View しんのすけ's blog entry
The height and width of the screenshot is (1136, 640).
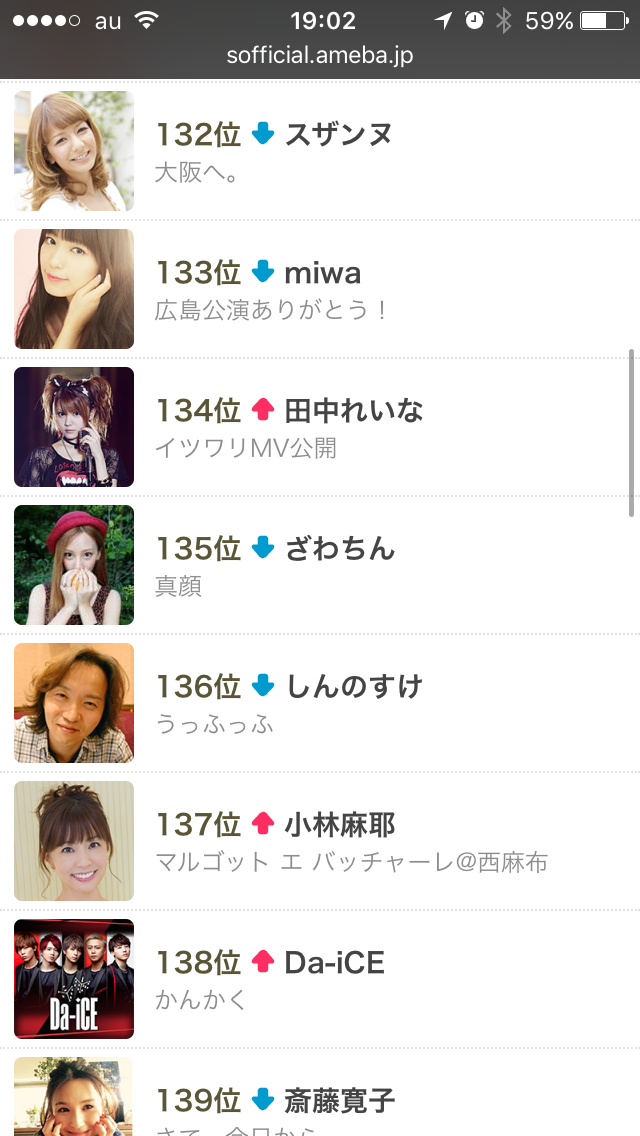click(x=320, y=703)
